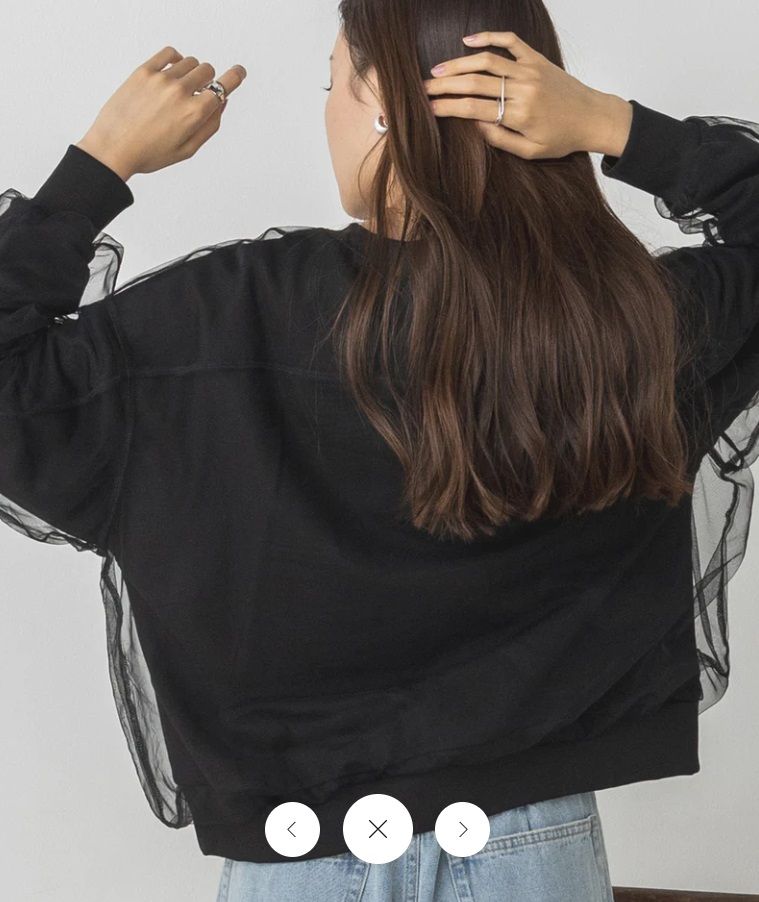Close the full-screen image viewer
Image resolution: width=759 pixels, height=902 pixels.
[378, 829]
